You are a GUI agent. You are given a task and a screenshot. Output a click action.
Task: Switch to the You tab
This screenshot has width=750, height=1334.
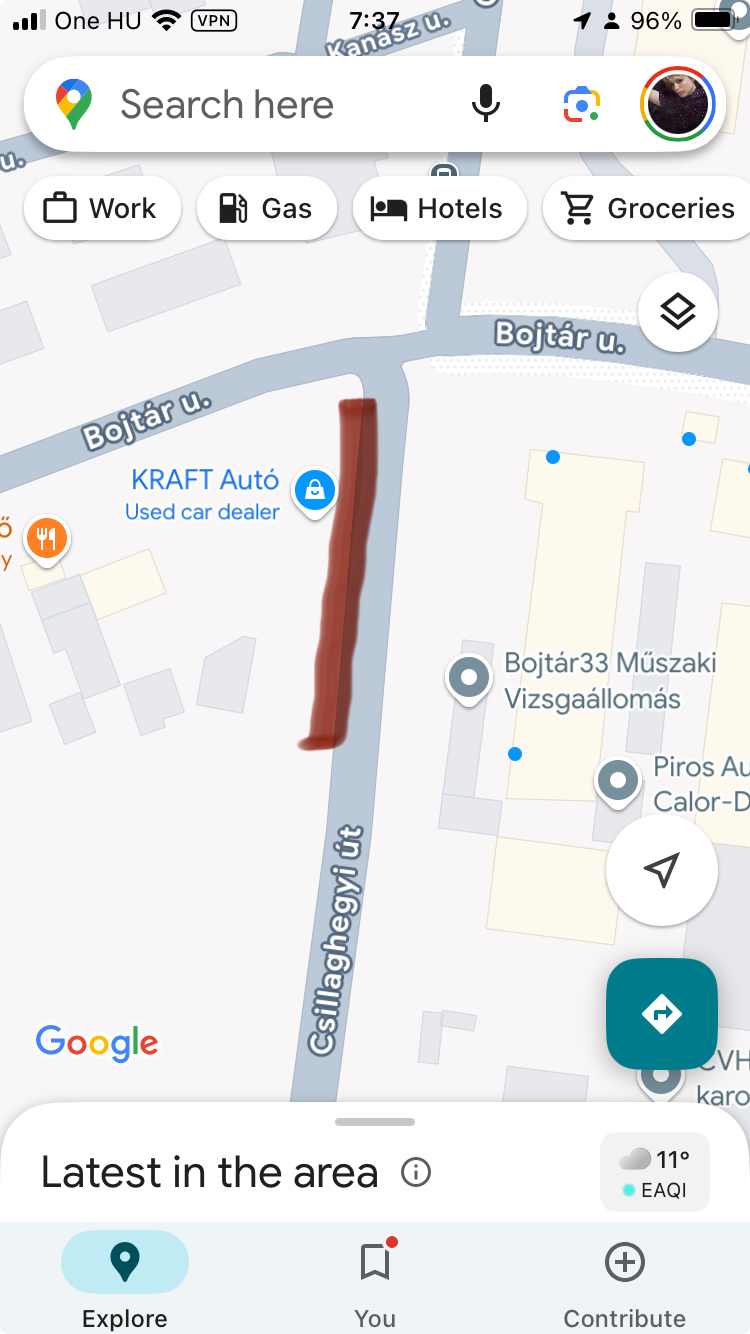point(375,1282)
